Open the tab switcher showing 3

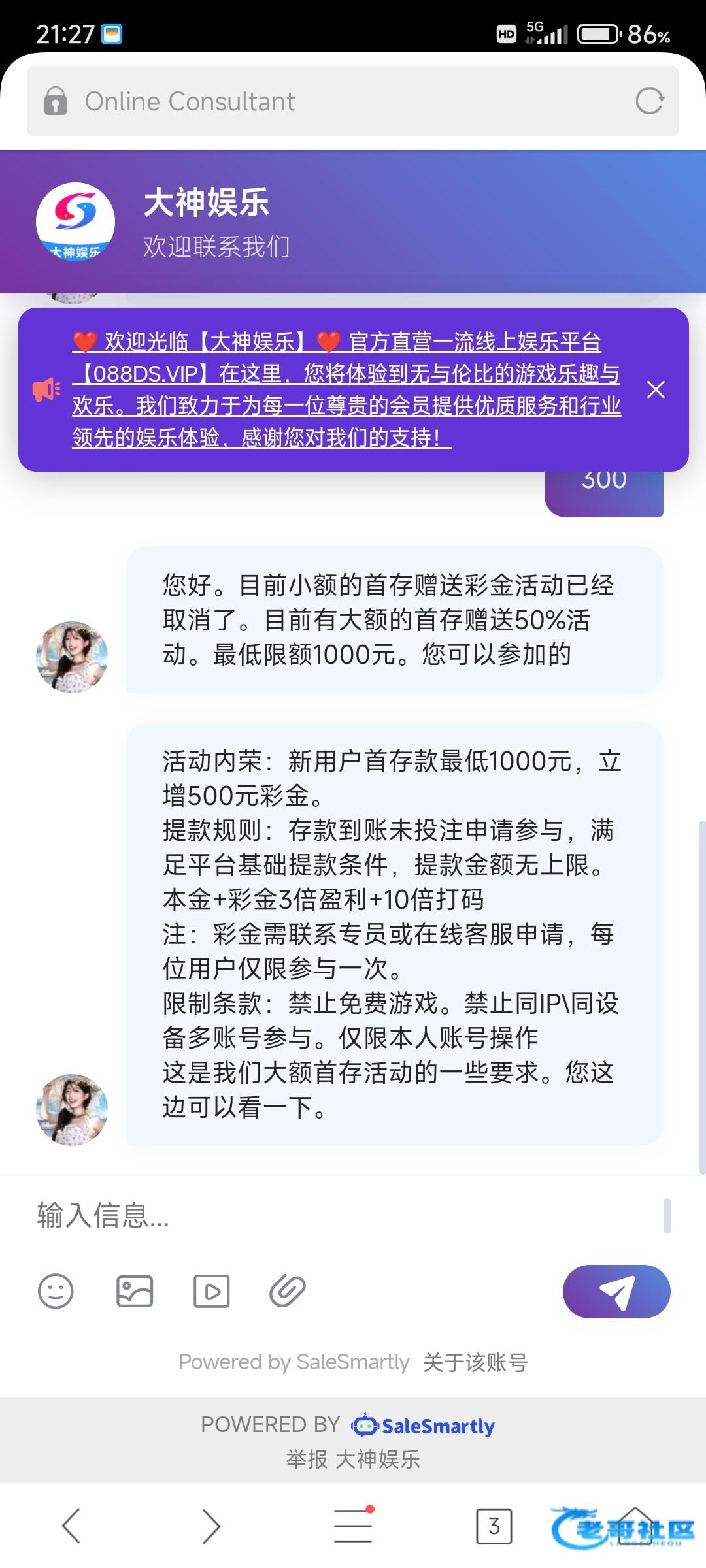point(494,1526)
